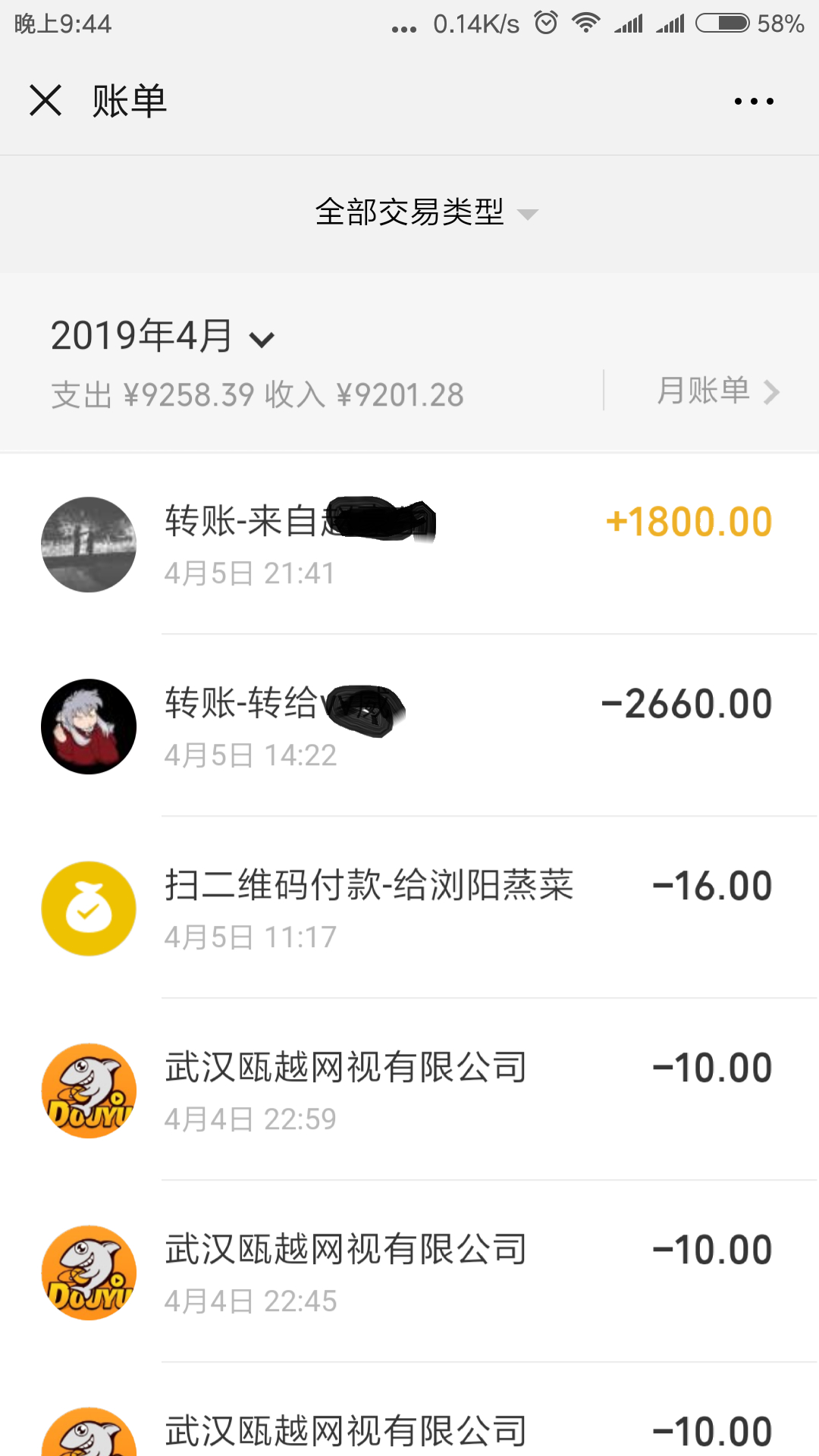Open the three-dot overflow menu
Image resolution: width=819 pixels, height=1456 pixels.
[754, 101]
